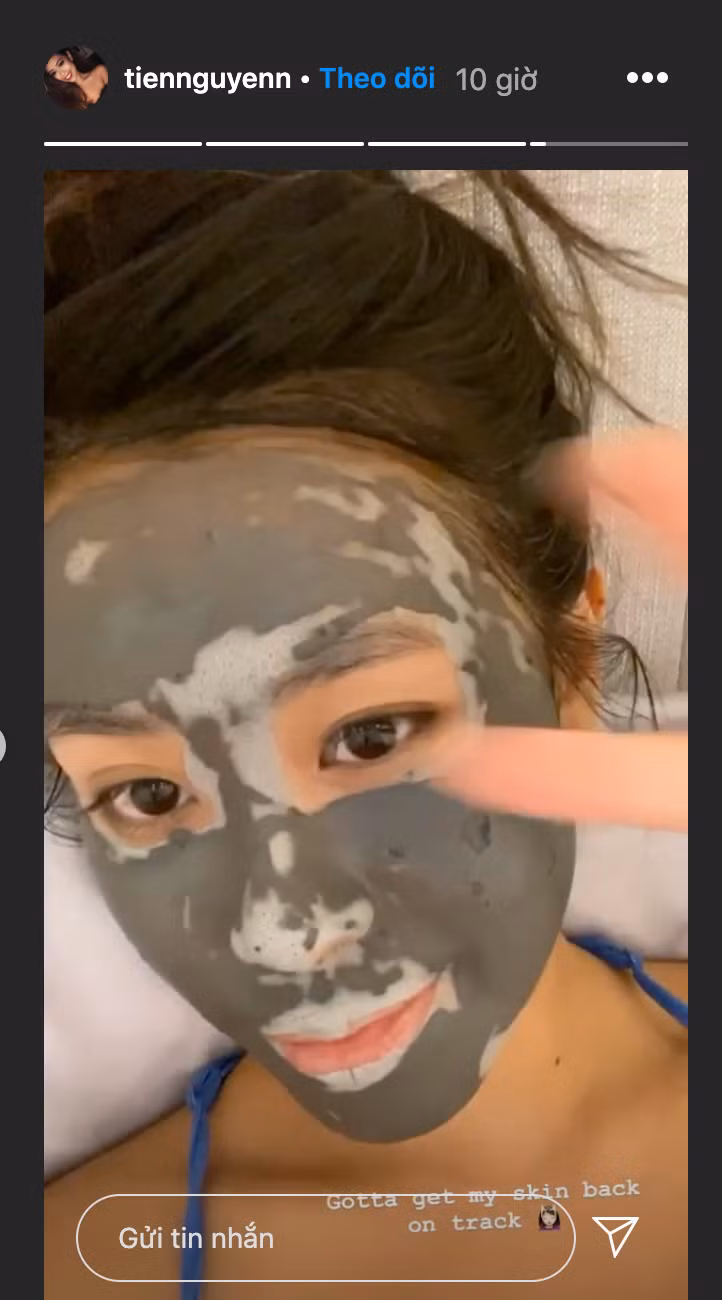Open tiennguyenn's profile picture
Viewport: 722px width, 1300px height.
pyautogui.click(x=76, y=78)
